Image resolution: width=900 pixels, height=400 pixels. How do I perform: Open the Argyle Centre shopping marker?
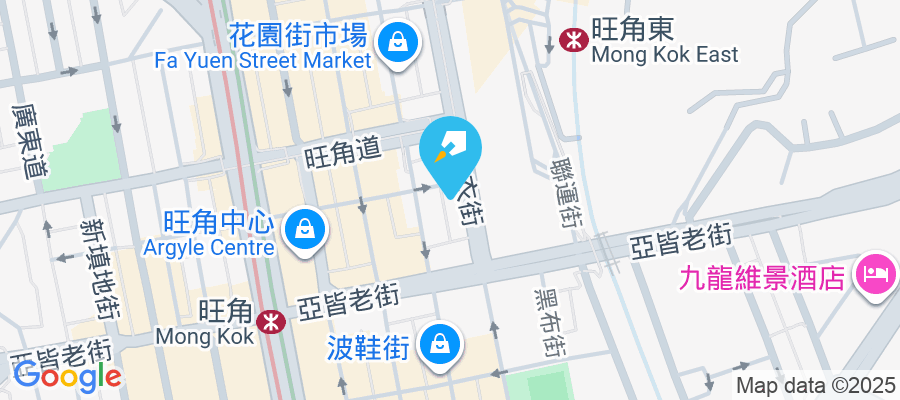click(x=302, y=231)
